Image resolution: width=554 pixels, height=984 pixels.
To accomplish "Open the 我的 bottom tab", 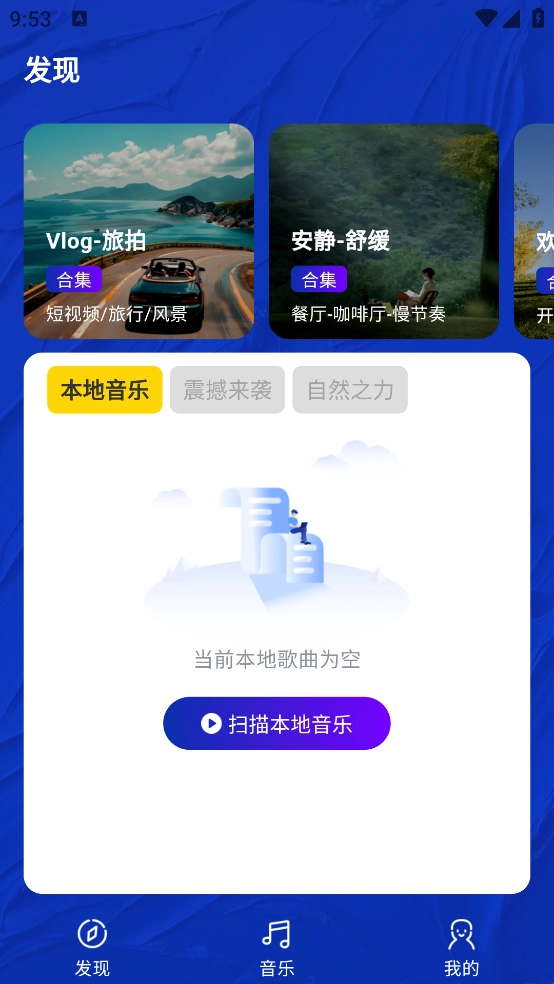I will point(461,948).
